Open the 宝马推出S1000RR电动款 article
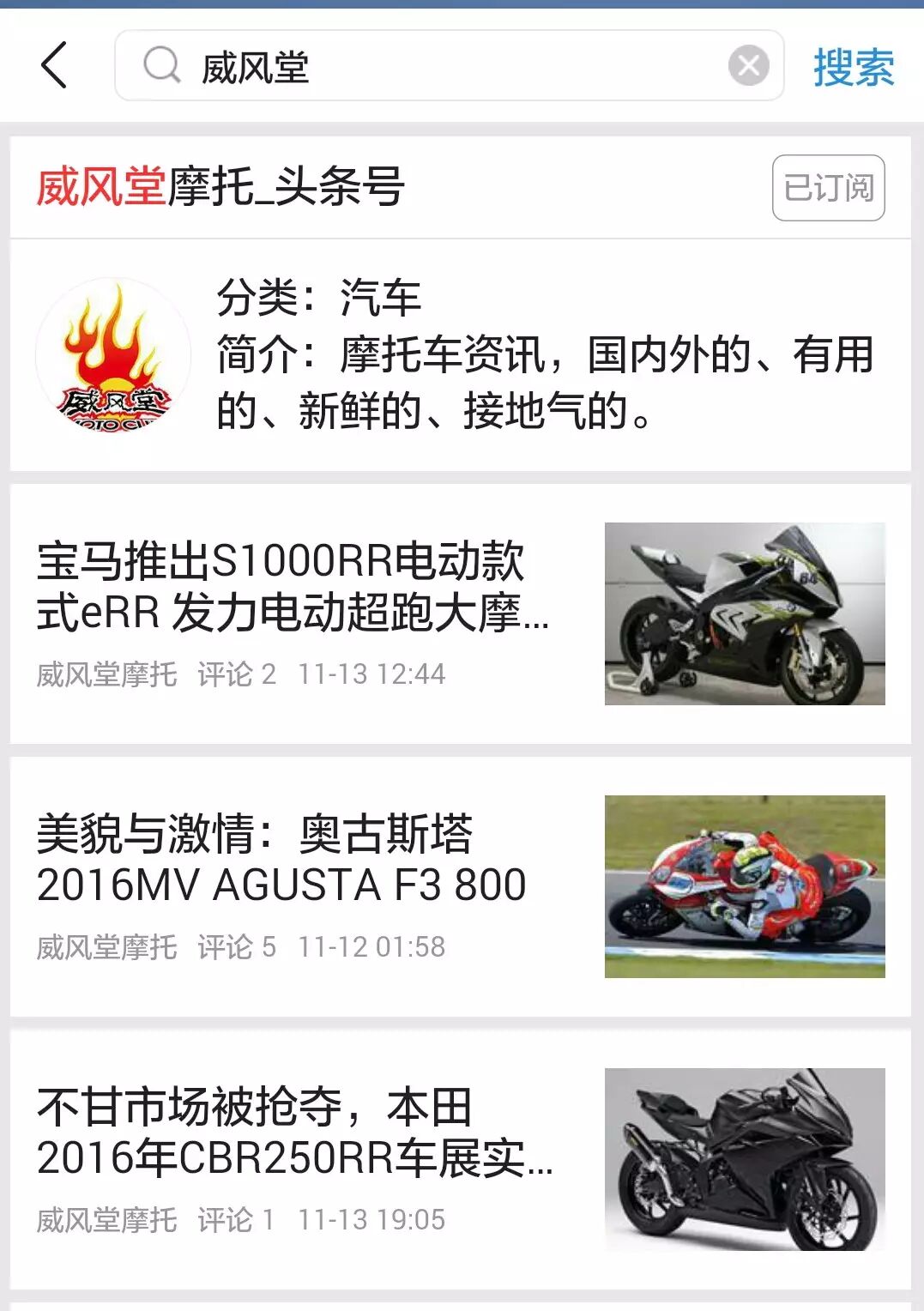This screenshot has height=1311, width=924. 293,588
